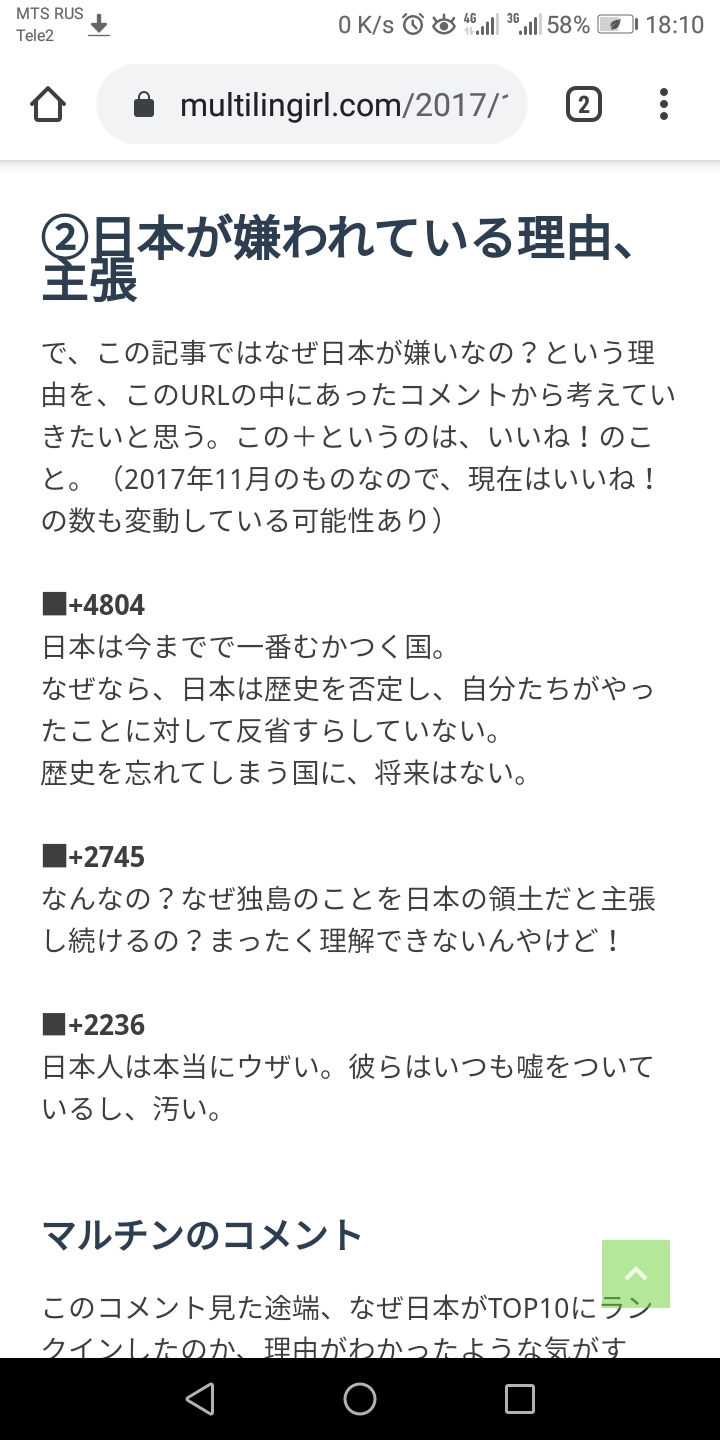Tap the system back button
Image resolution: width=720 pixels, height=1440 pixels.
coord(200,1398)
